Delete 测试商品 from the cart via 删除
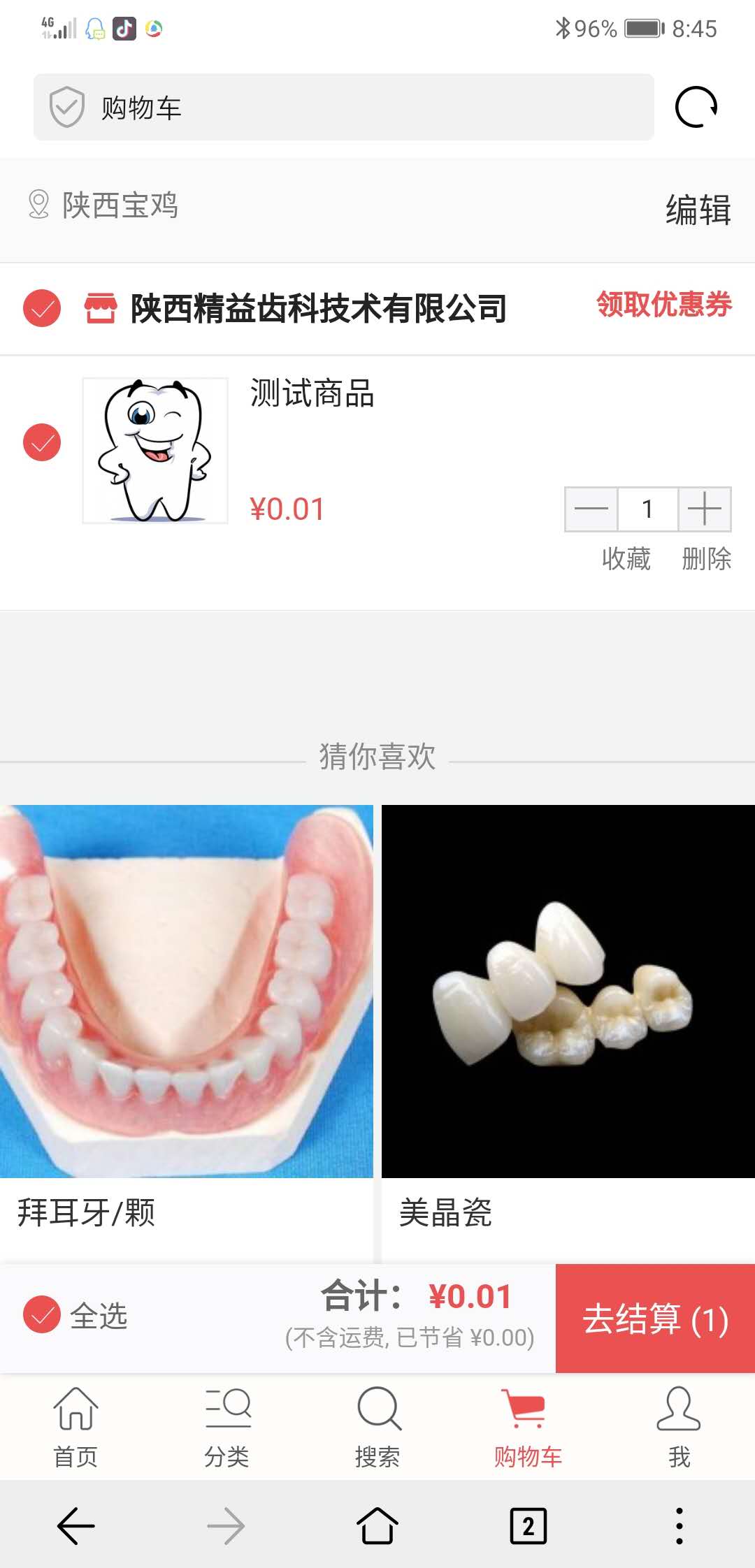Screen dimensions: 755x1568 706,559
